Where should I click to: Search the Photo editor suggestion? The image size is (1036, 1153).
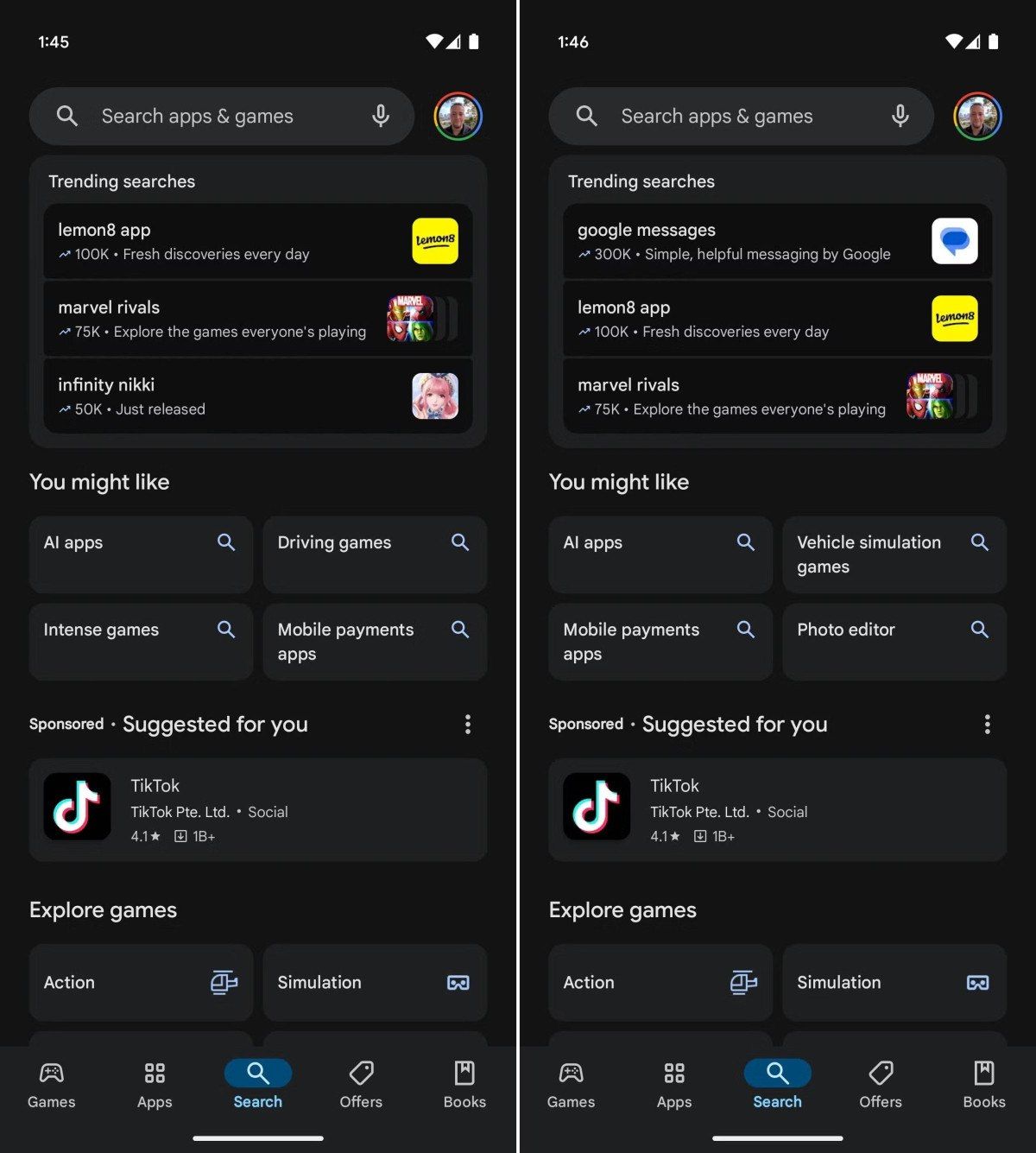(x=894, y=641)
